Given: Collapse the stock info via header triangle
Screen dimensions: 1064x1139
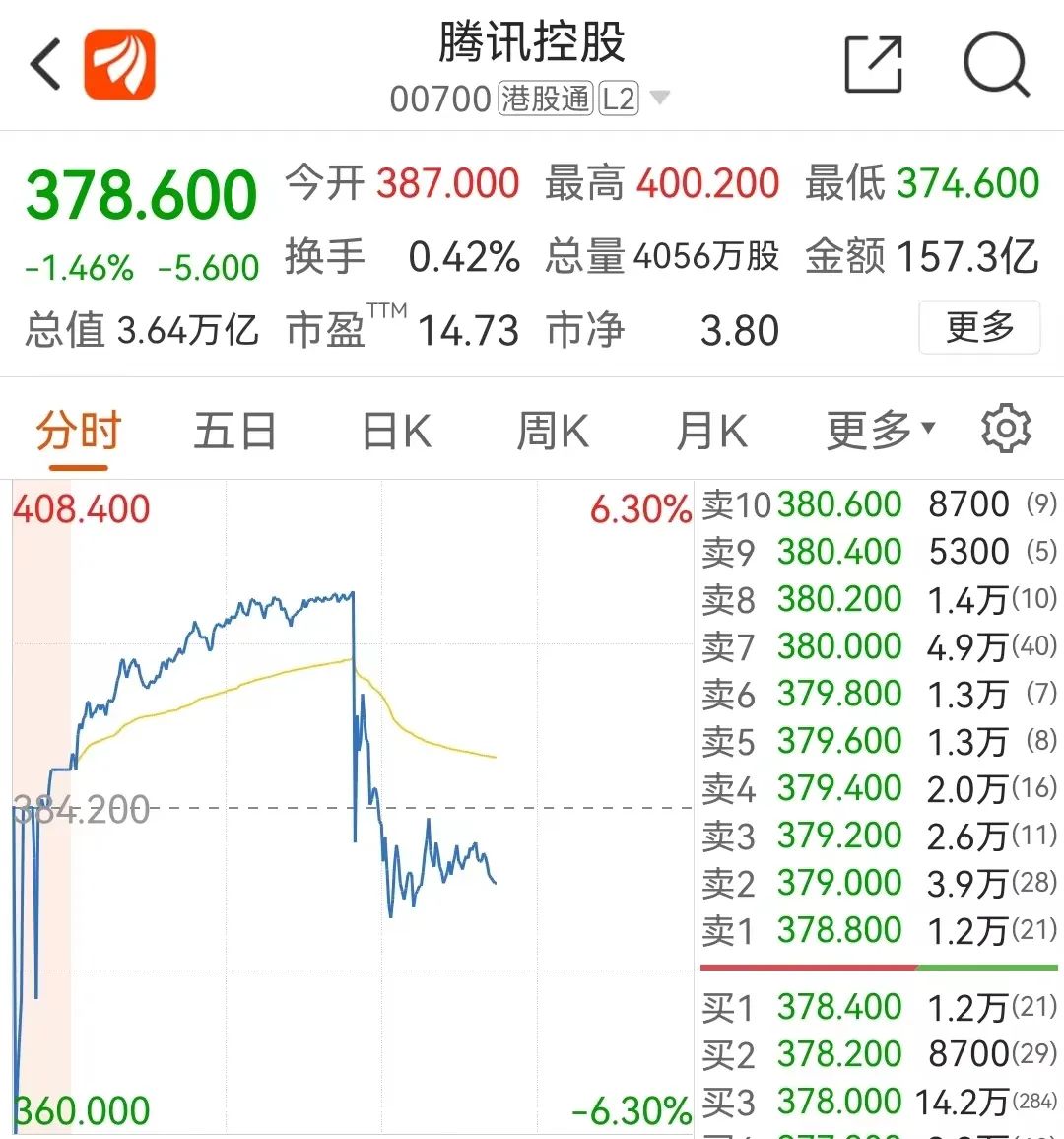Looking at the screenshot, I should [x=659, y=100].
